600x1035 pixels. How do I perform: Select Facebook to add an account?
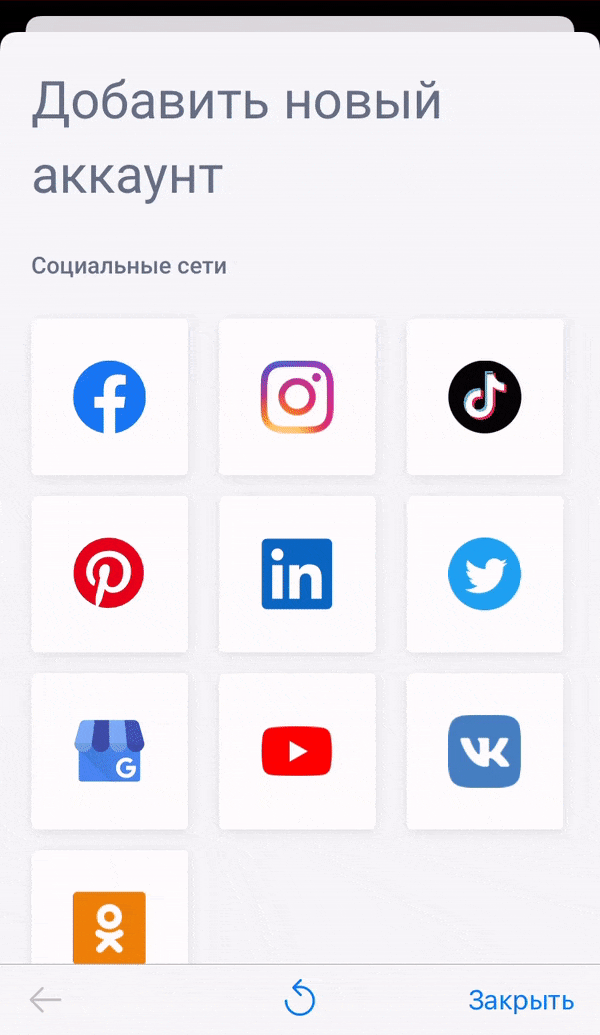pos(109,397)
